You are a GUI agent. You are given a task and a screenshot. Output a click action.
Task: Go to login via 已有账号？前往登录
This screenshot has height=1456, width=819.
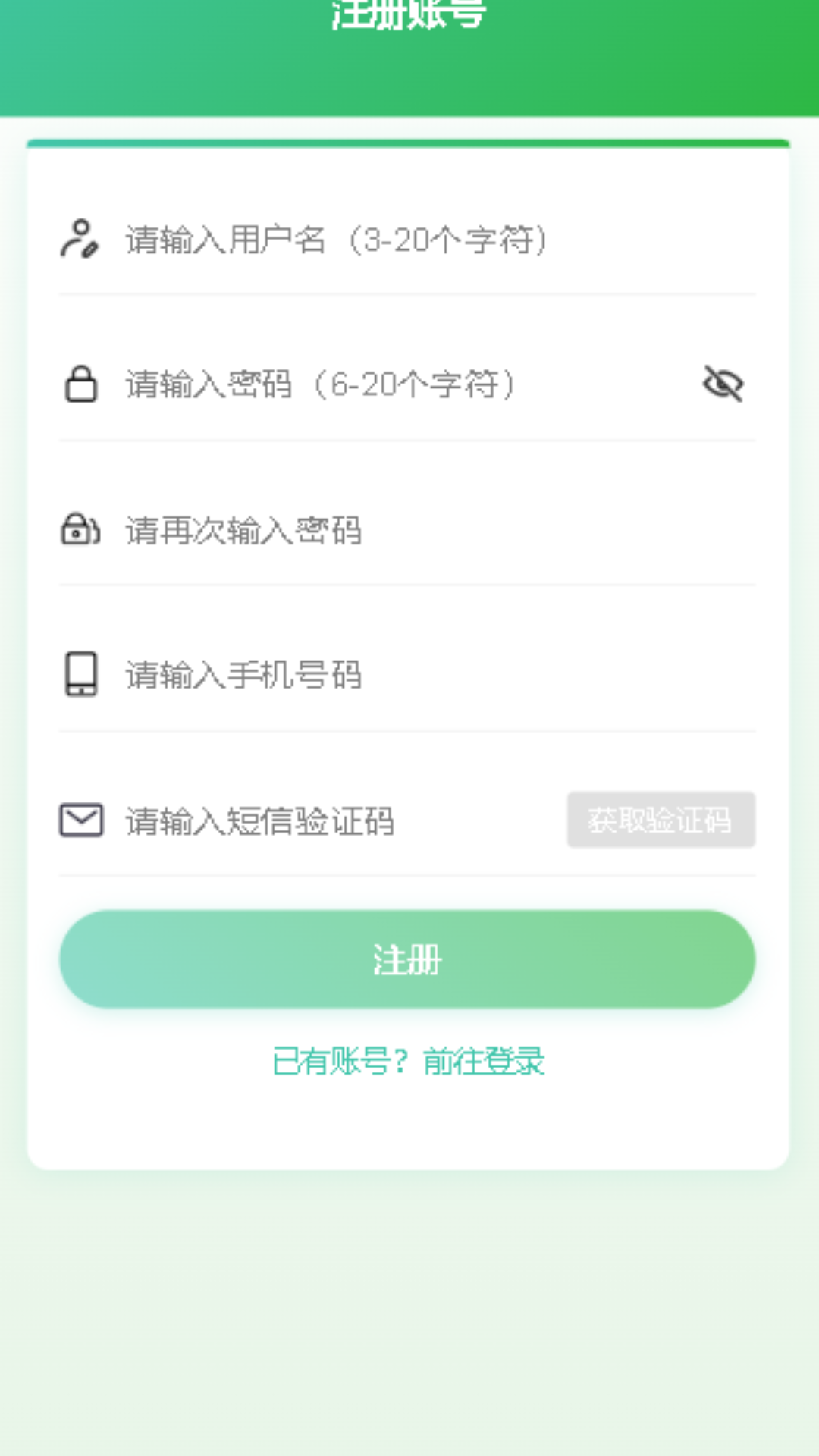408,1061
